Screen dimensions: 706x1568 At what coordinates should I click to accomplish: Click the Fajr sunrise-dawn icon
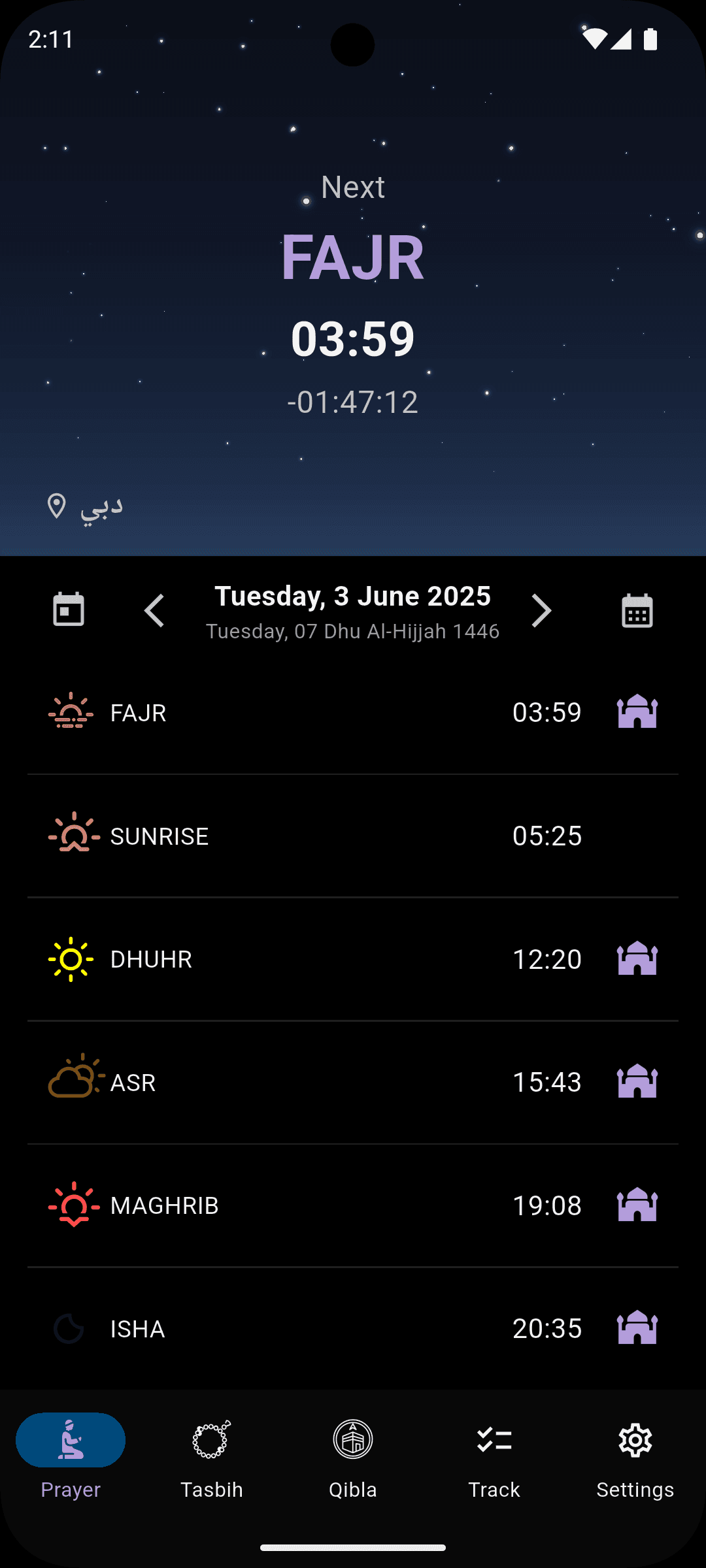tap(71, 712)
